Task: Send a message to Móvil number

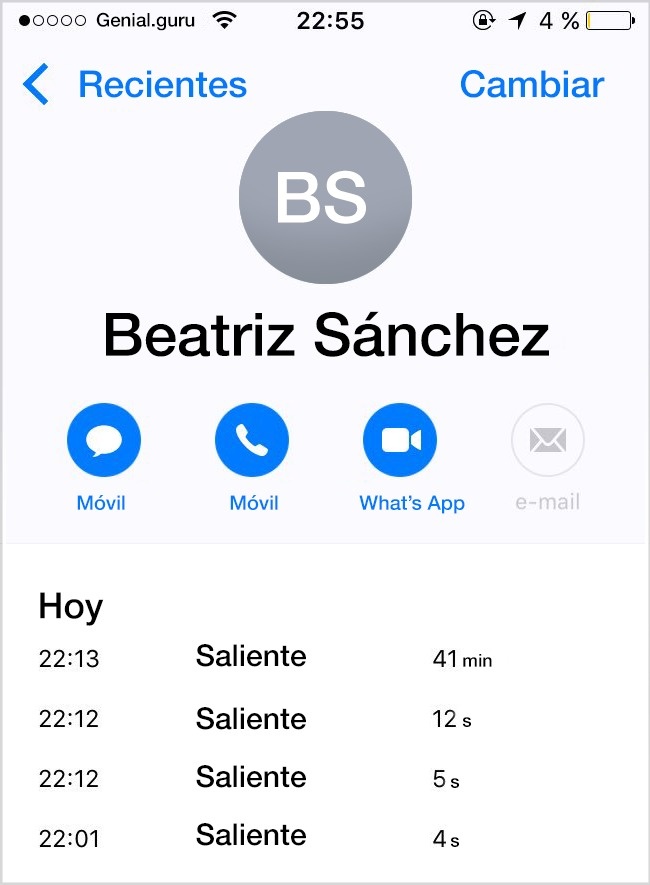Action: pyautogui.click(x=103, y=440)
